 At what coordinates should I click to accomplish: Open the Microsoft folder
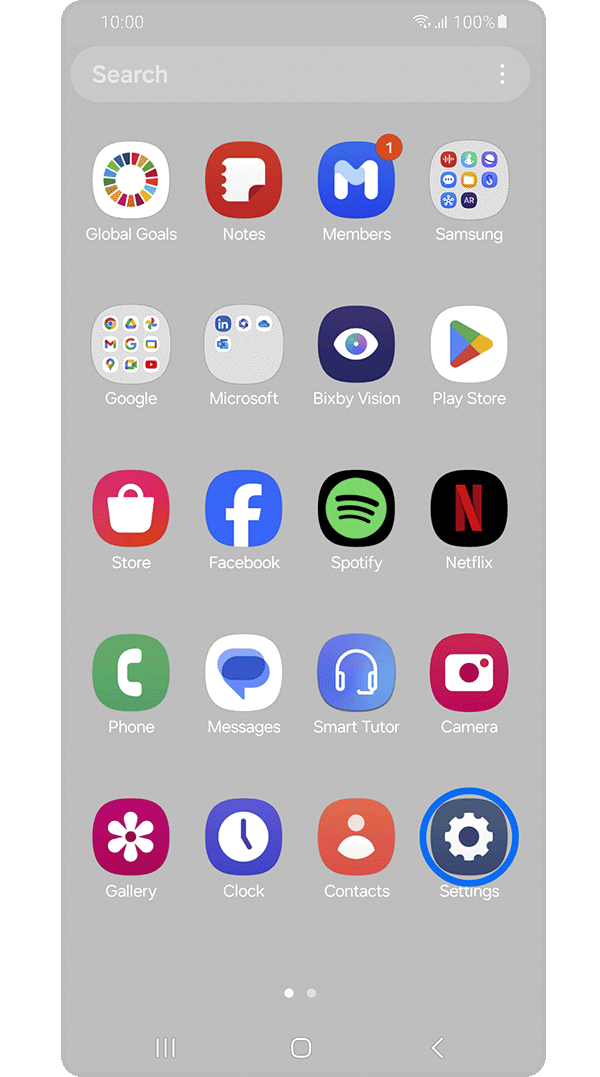tap(244, 344)
